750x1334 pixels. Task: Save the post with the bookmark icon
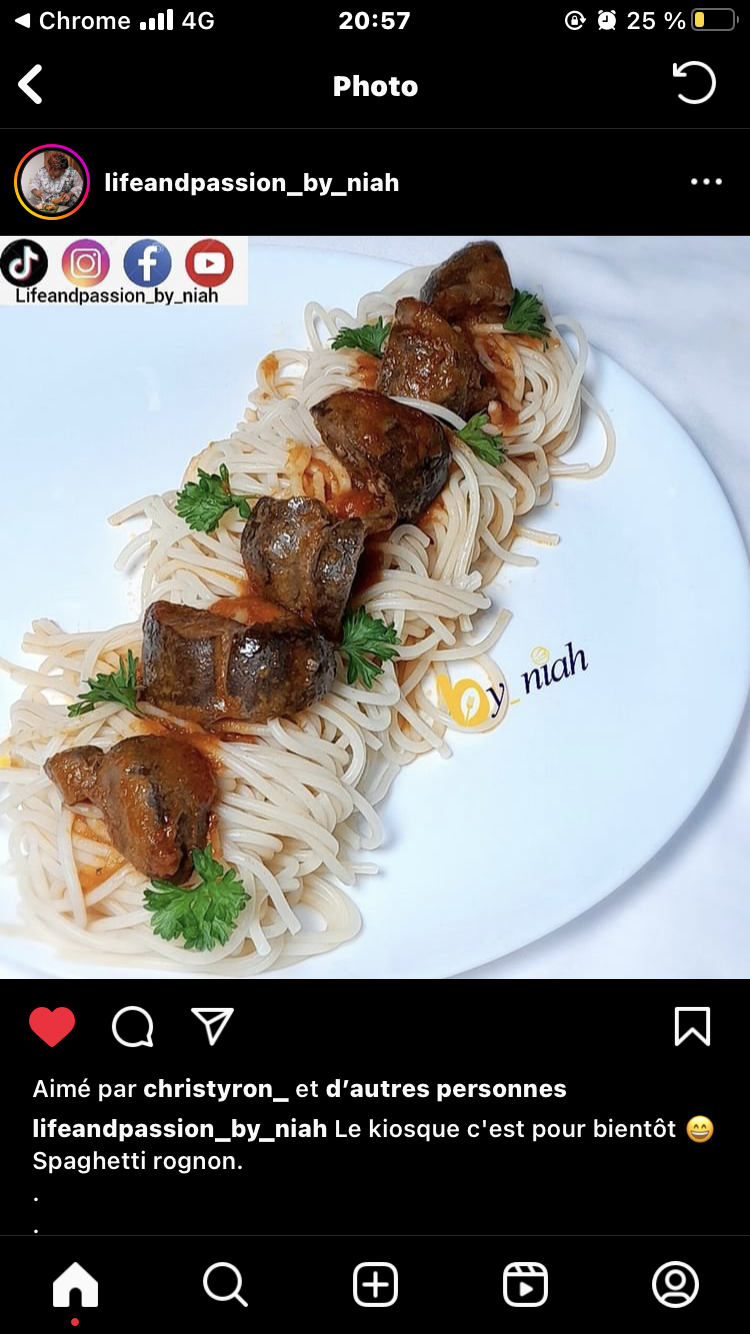tap(692, 1027)
